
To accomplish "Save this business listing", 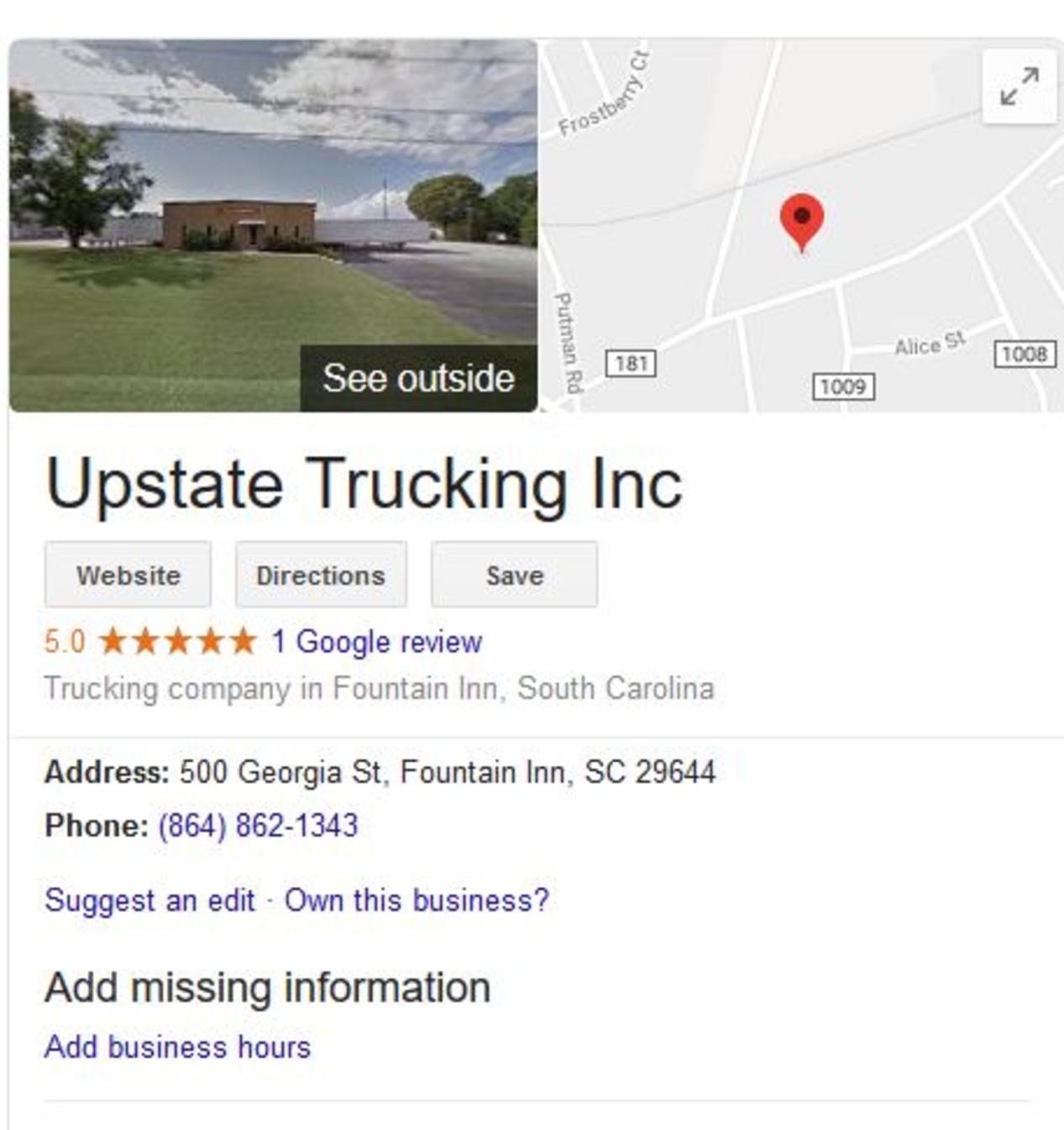I will pyautogui.click(x=514, y=575).
